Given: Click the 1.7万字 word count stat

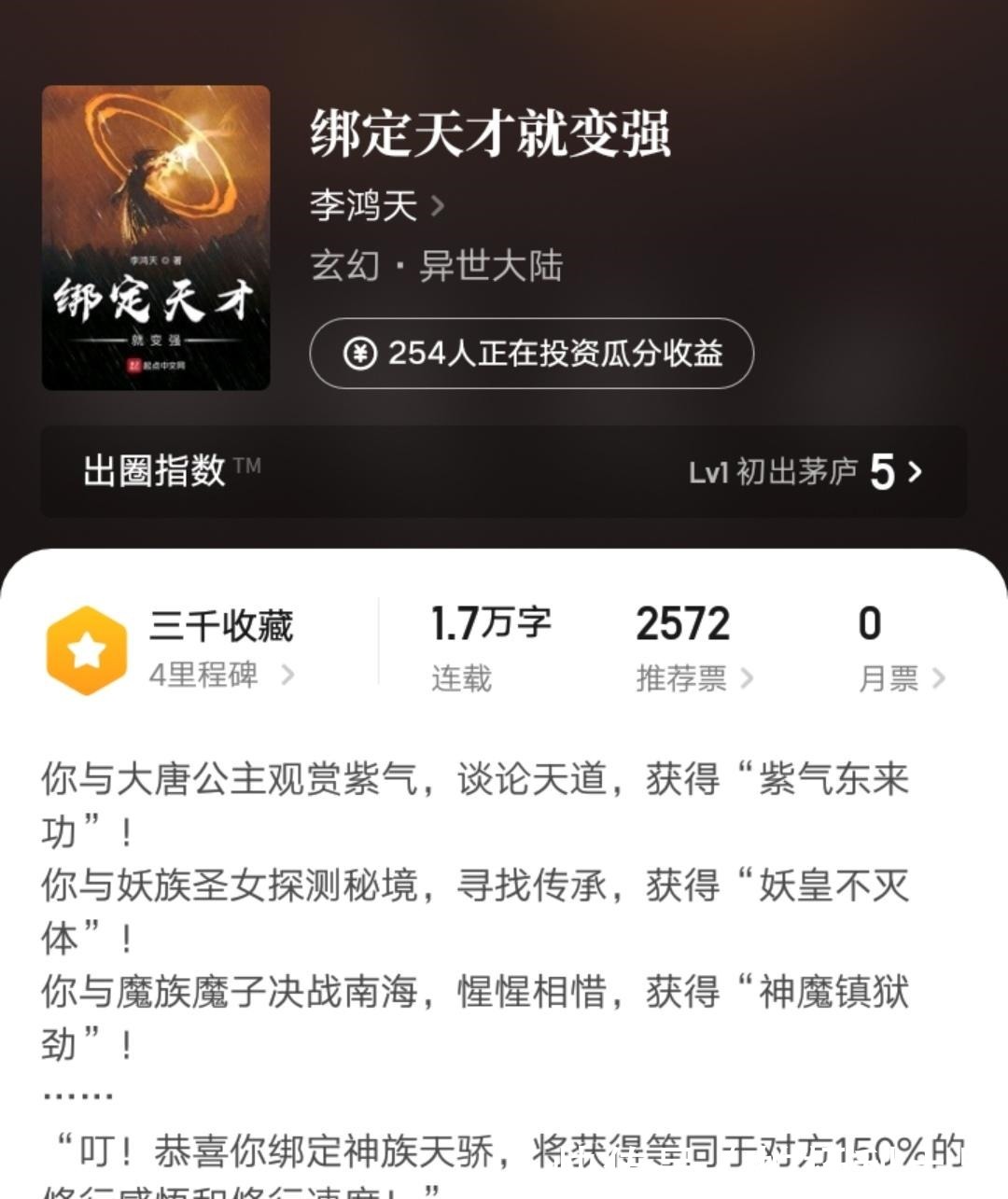Looking at the screenshot, I should (x=490, y=623).
